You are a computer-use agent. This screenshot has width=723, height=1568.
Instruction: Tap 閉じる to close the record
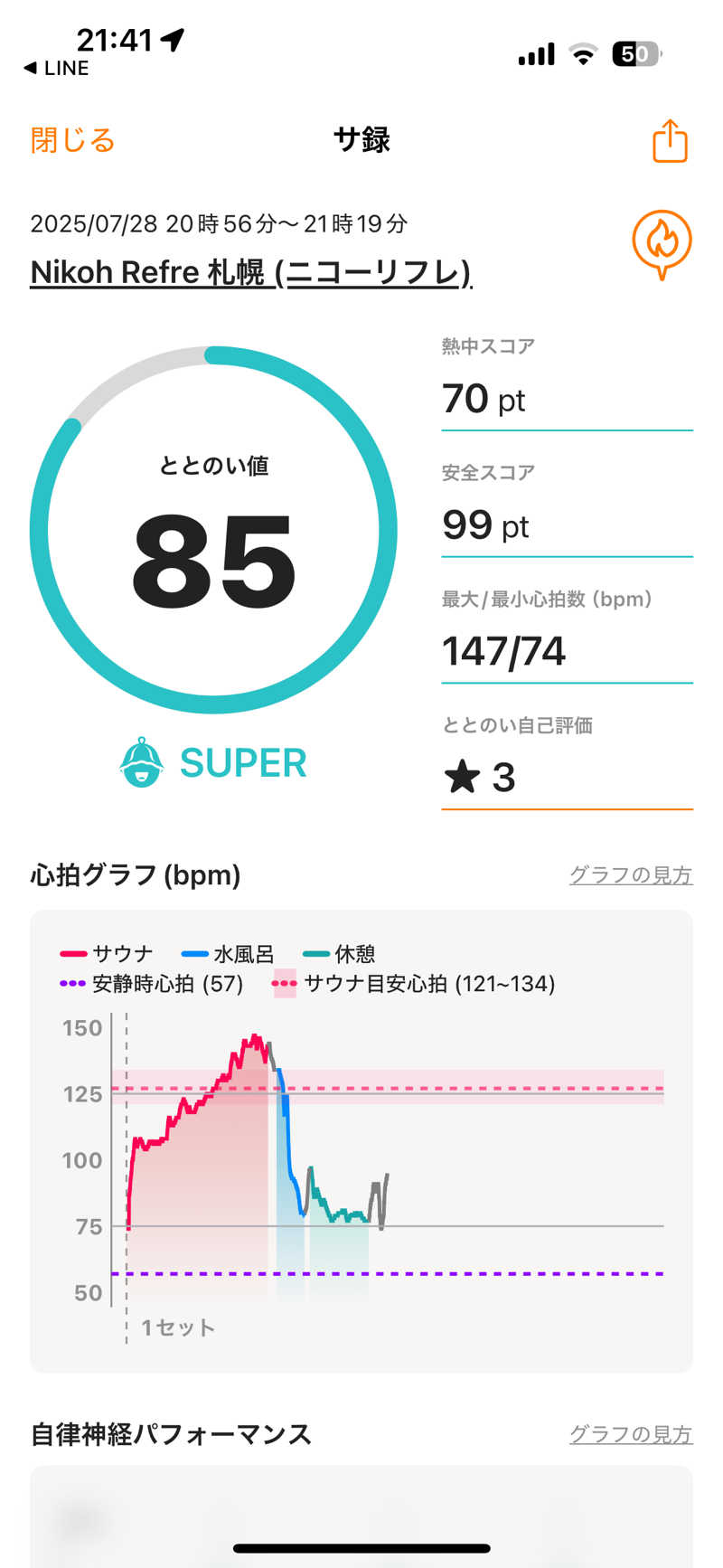click(72, 141)
